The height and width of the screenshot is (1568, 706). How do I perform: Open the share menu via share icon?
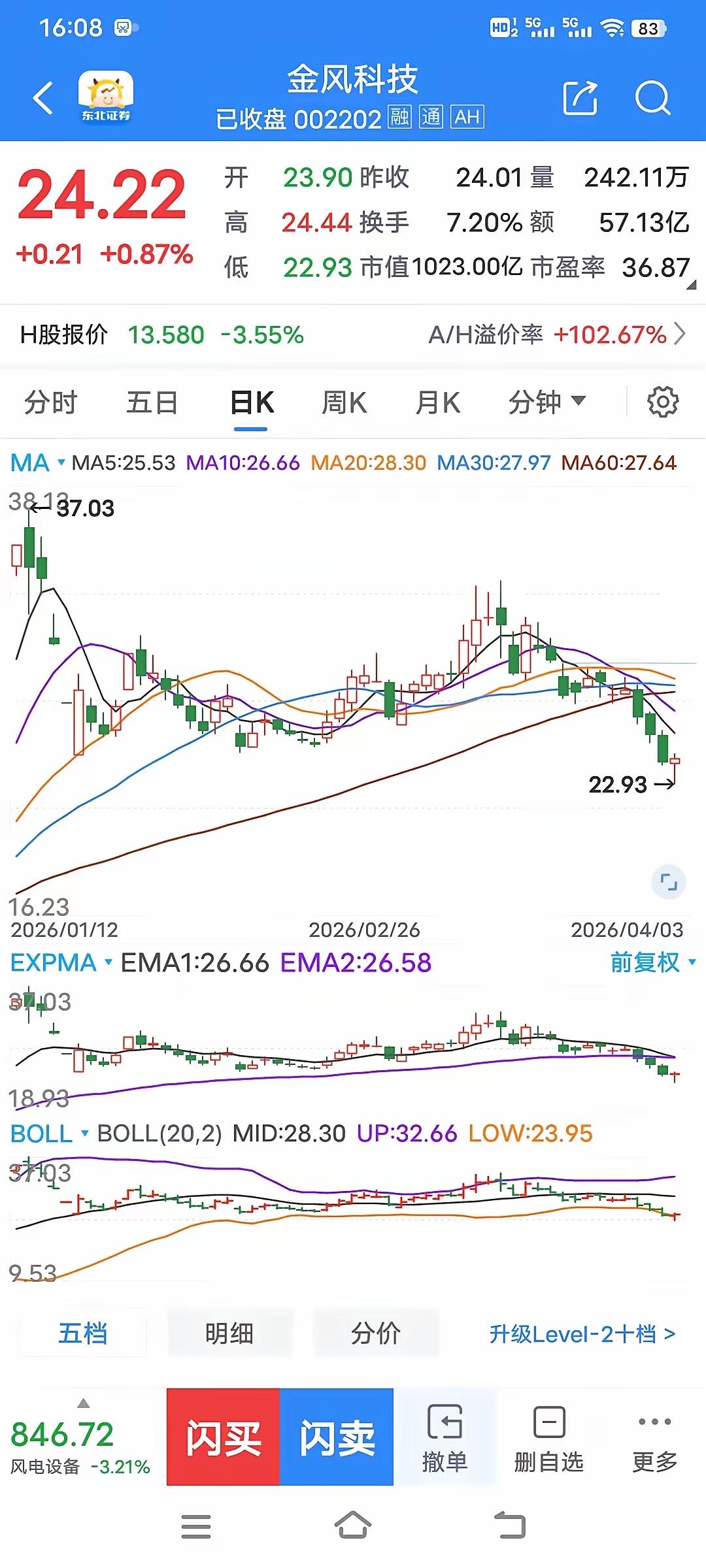point(580,97)
